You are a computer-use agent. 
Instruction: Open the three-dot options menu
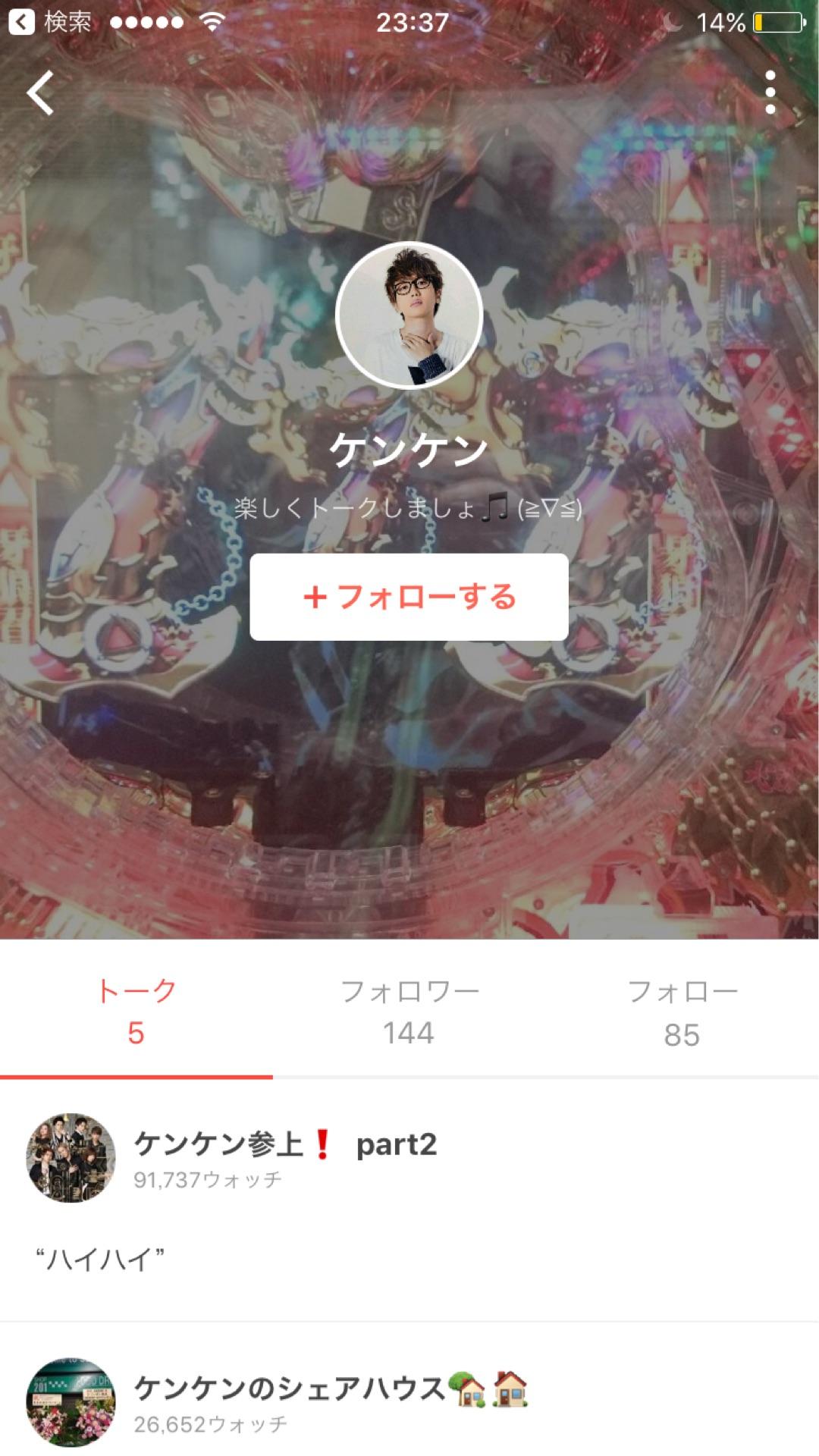tap(771, 92)
